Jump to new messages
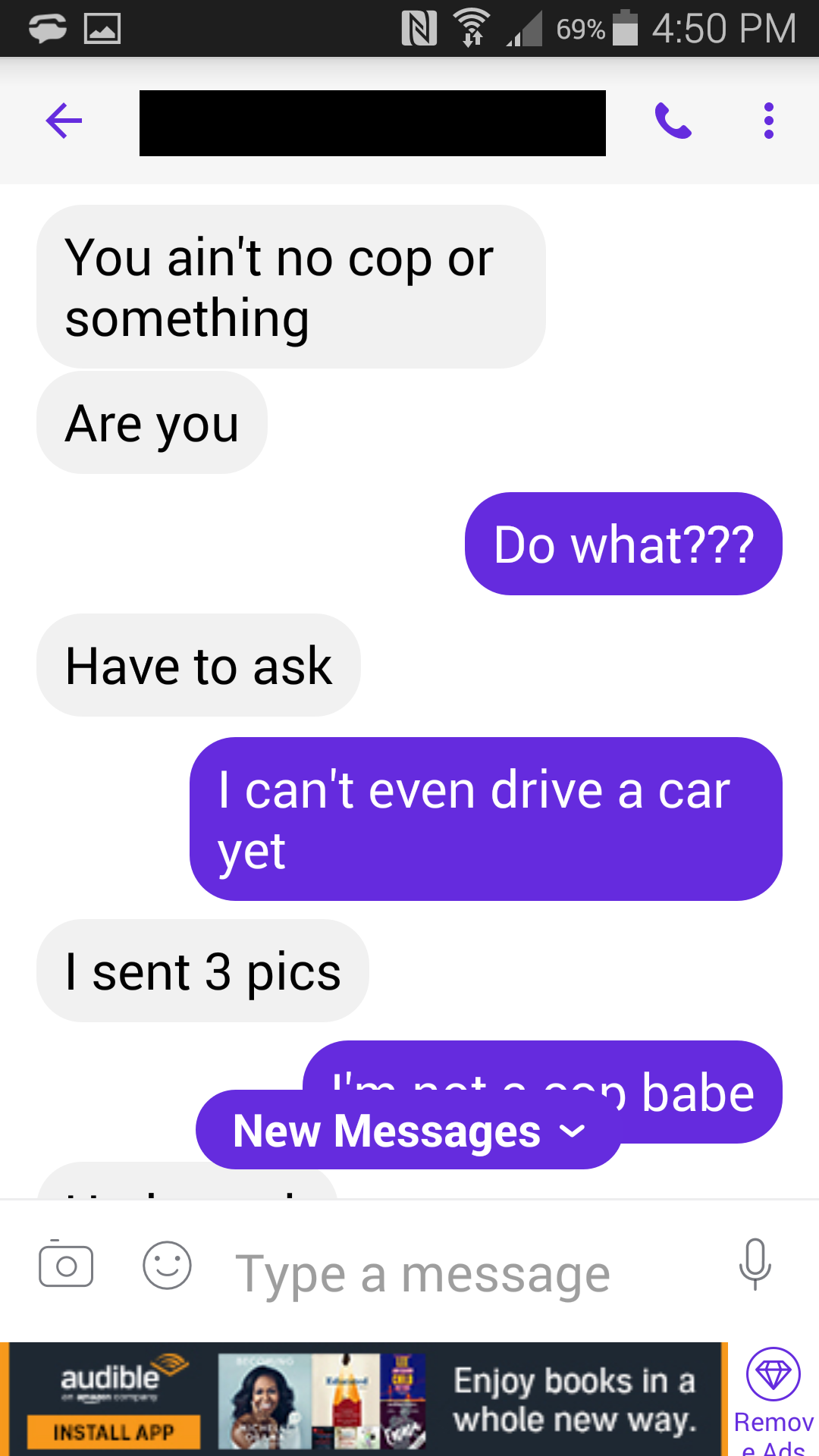 tap(409, 1131)
